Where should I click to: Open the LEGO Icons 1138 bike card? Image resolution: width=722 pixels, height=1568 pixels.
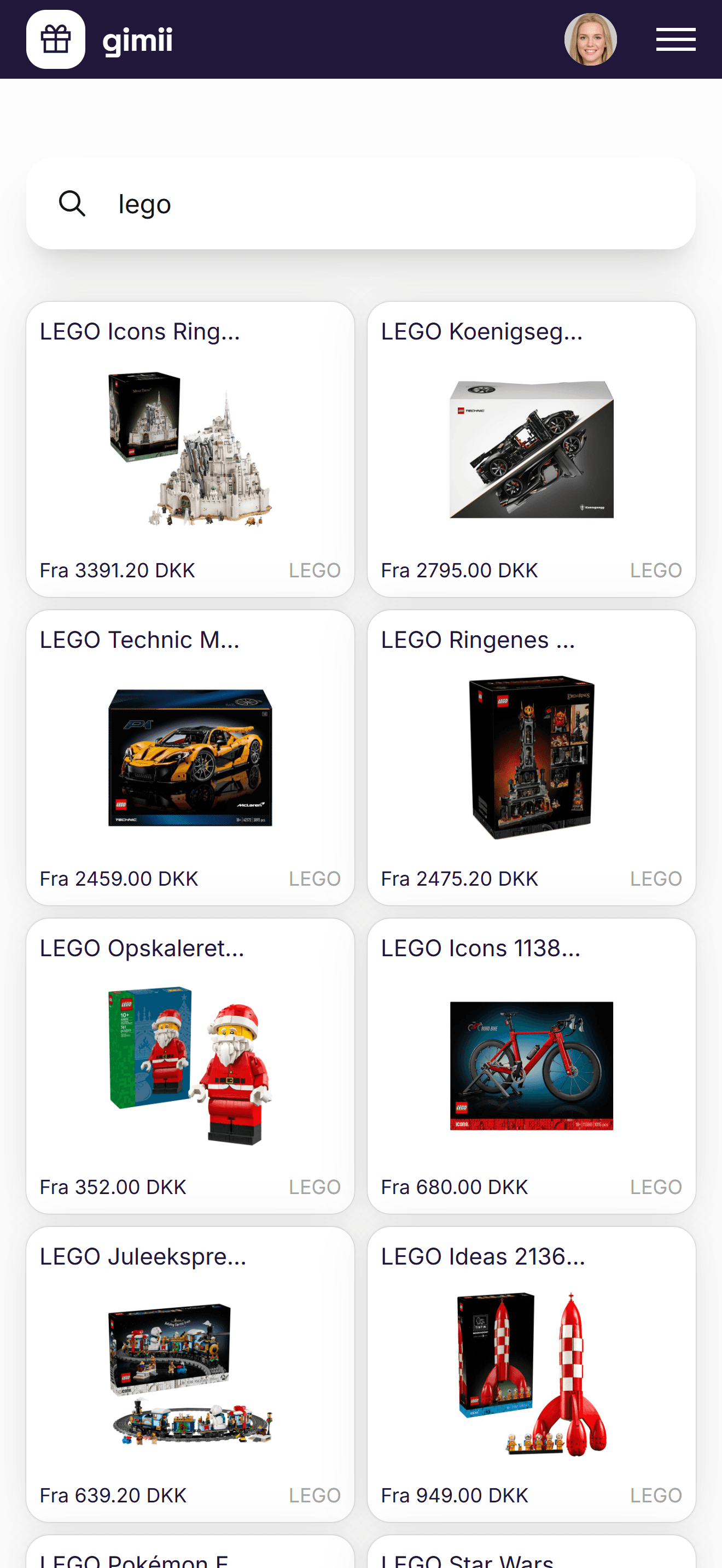(x=532, y=1066)
